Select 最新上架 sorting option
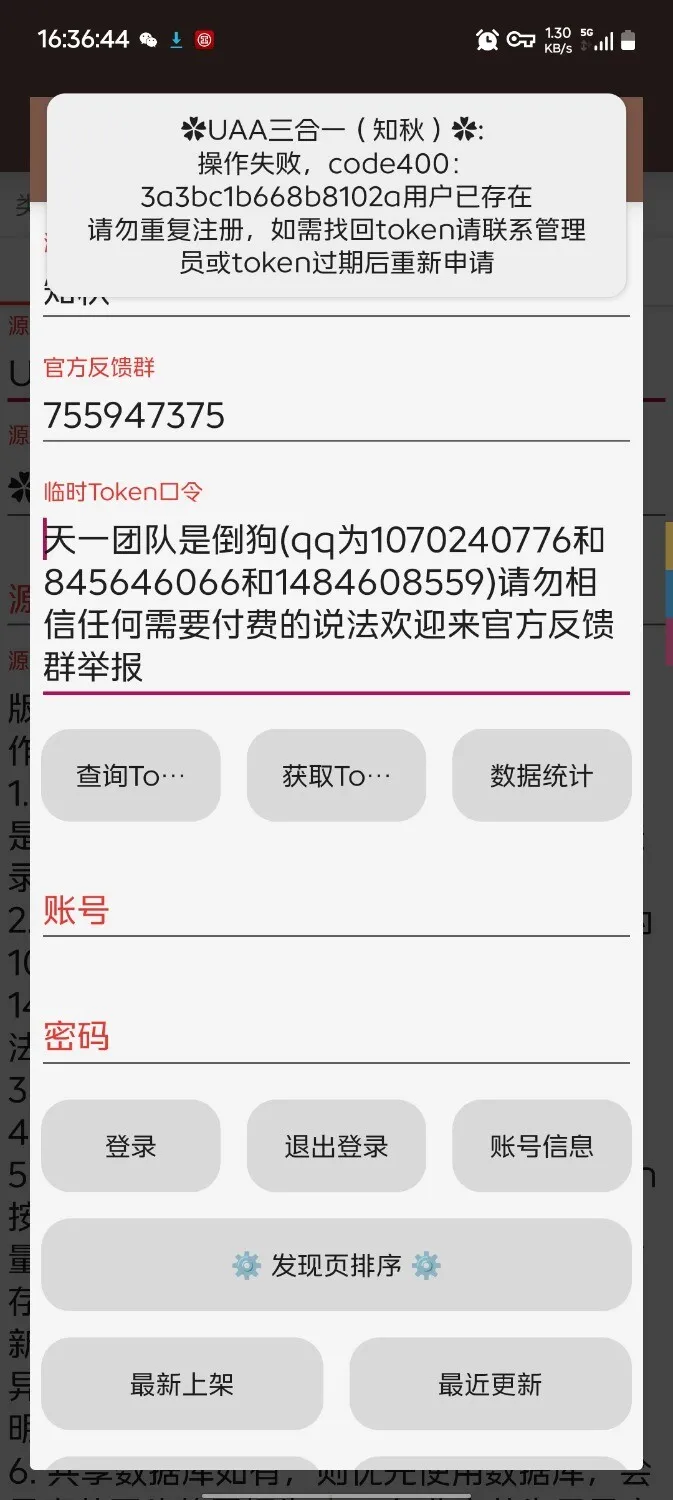Image resolution: width=673 pixels, height=1500 pixels. pos(182,1384)
